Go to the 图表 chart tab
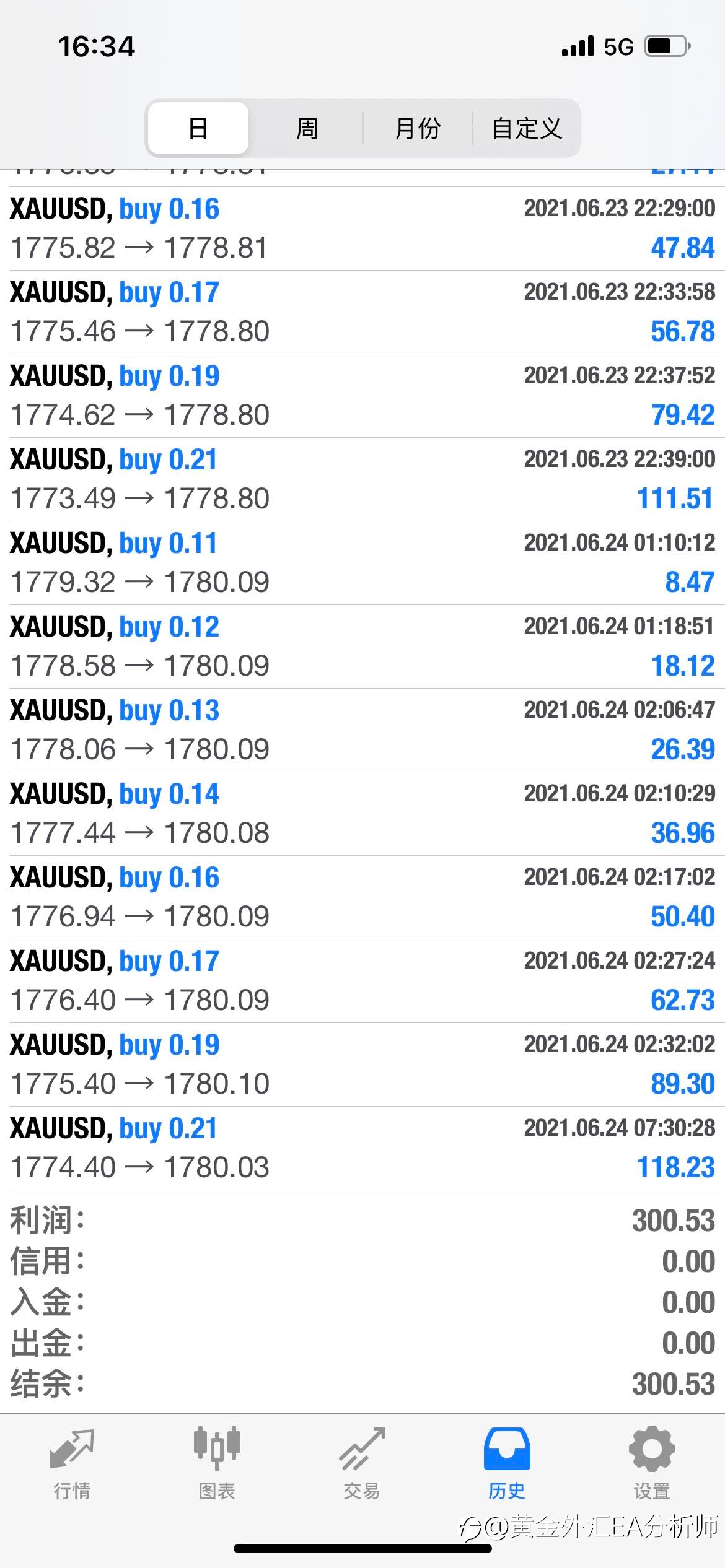 click(217, 1464)
